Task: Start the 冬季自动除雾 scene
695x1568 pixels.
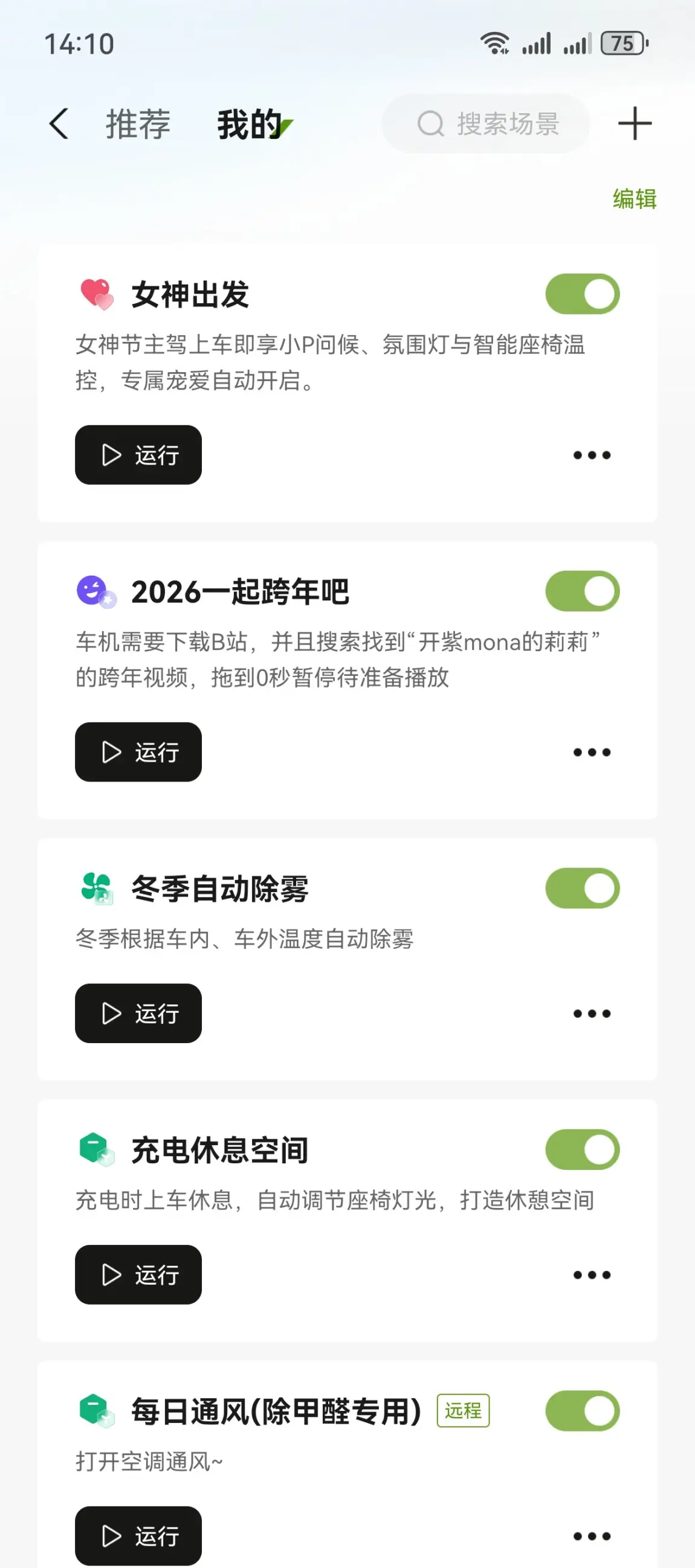Action: click(138, 1013)
